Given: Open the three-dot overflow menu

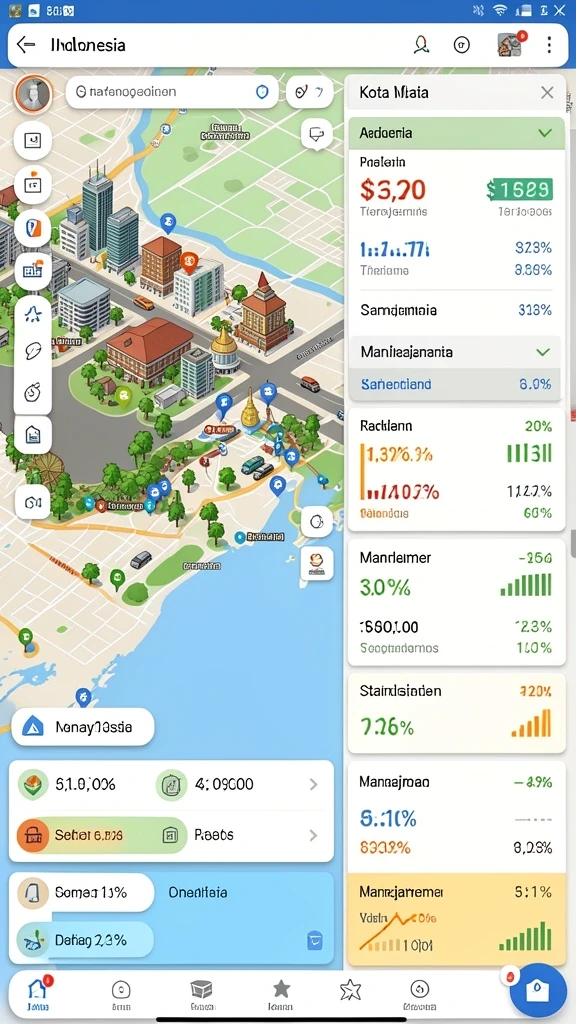Looking at the screenshot, I should (549, 44).
